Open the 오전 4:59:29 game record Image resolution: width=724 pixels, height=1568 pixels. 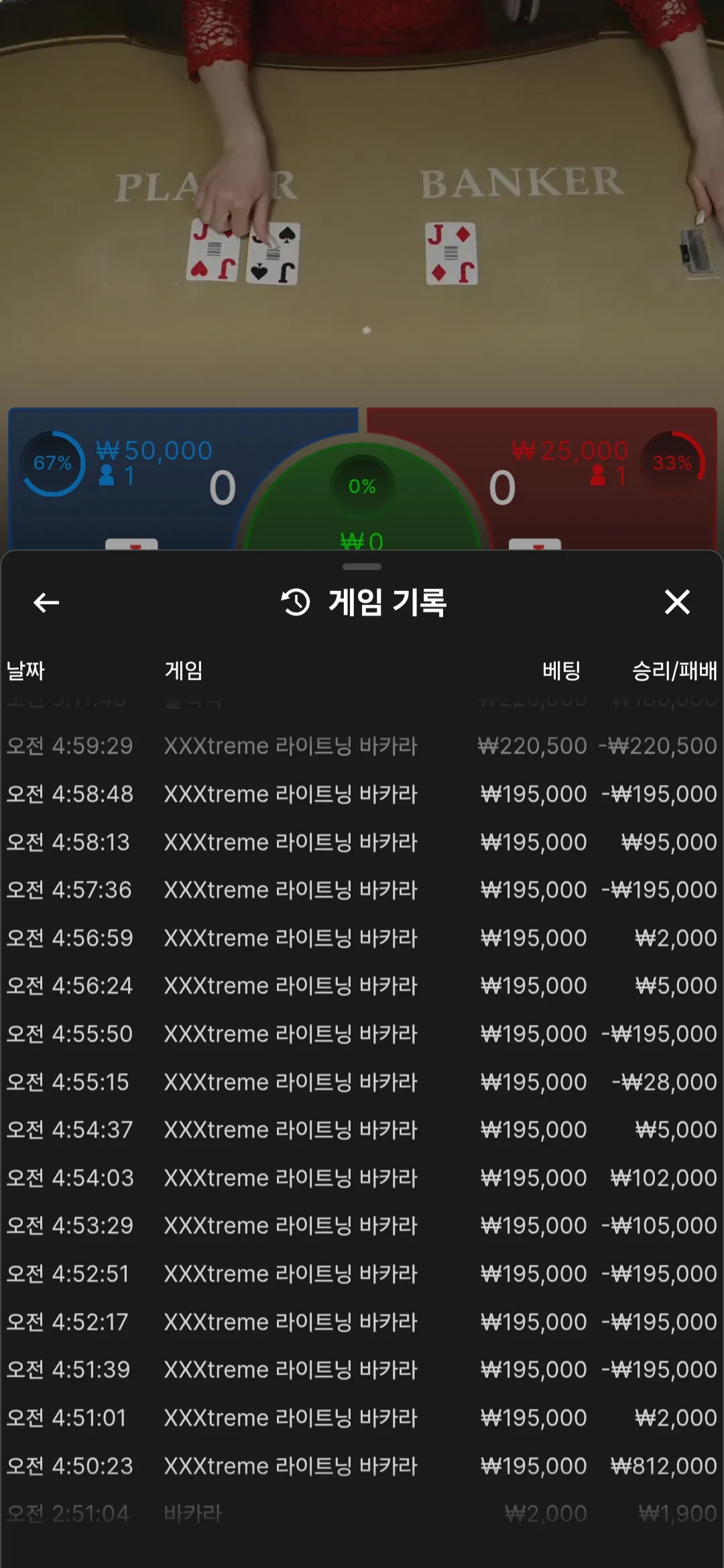point(362,746)
